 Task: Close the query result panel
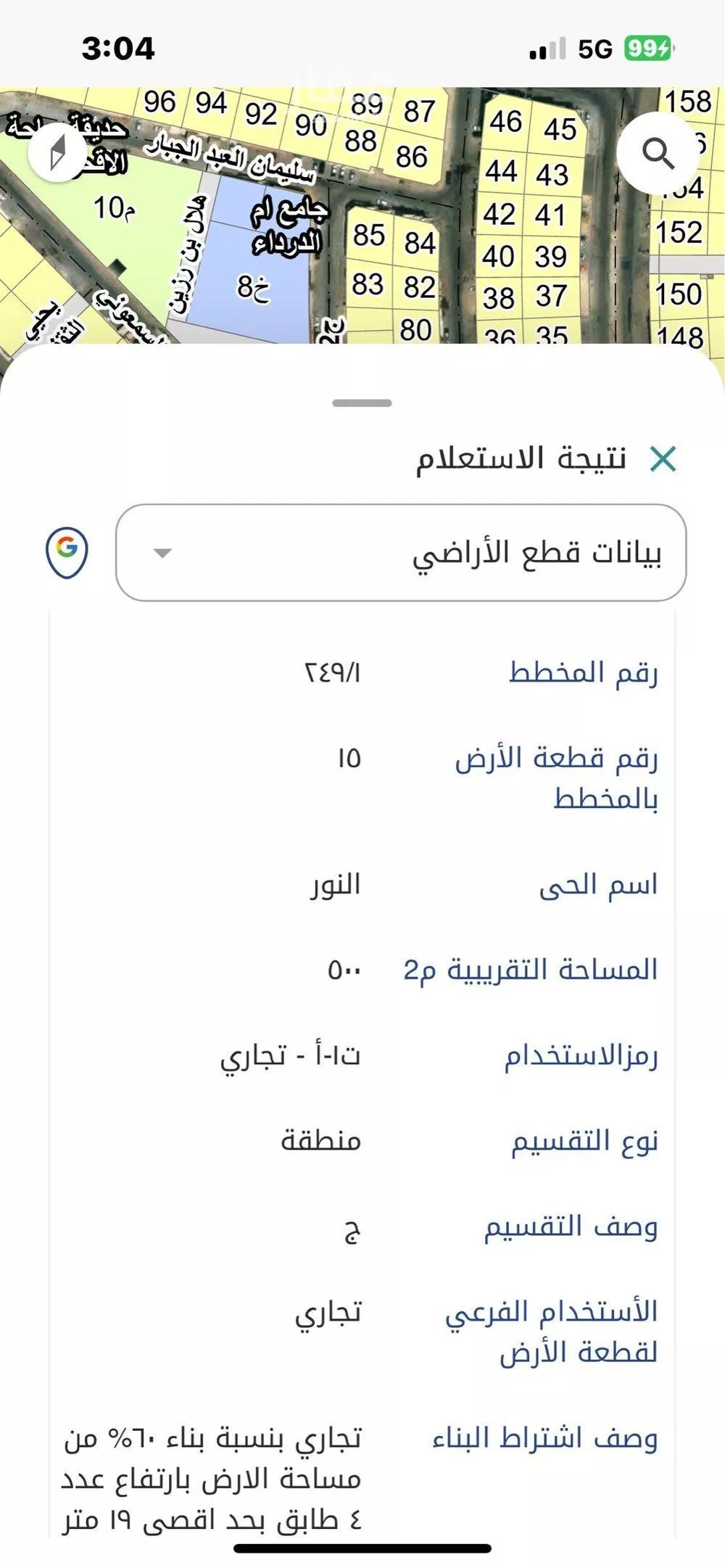pyautogui.click(x=663, y=459)
